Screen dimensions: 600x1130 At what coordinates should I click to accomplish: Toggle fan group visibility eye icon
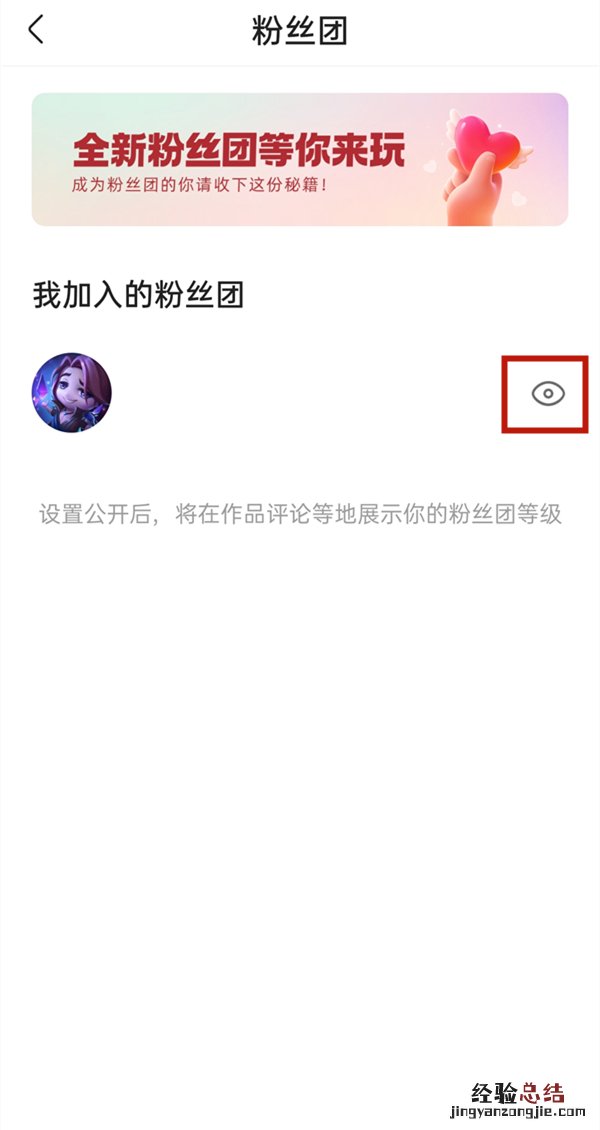(x=547, y=394)
